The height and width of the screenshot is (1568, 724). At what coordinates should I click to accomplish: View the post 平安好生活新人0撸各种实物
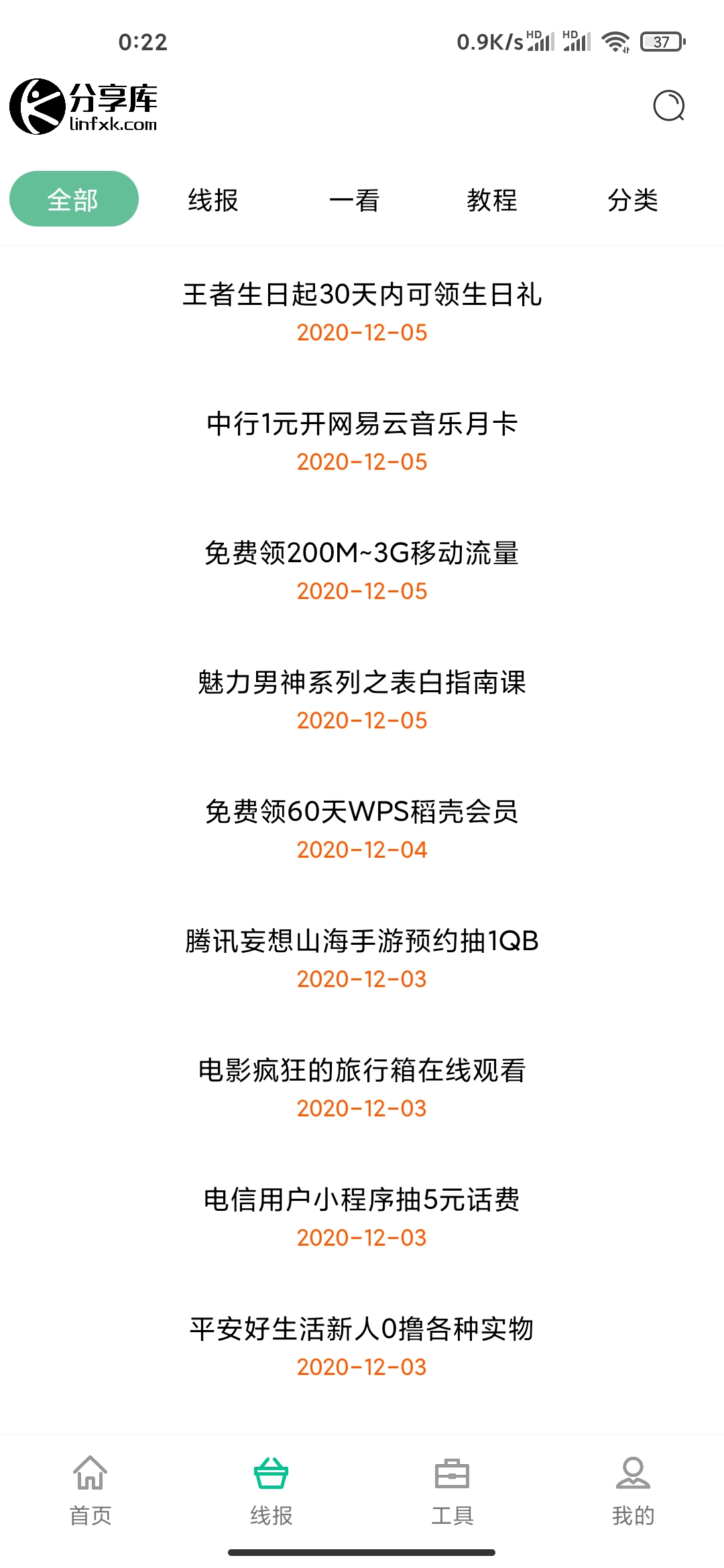(362, 1346)
